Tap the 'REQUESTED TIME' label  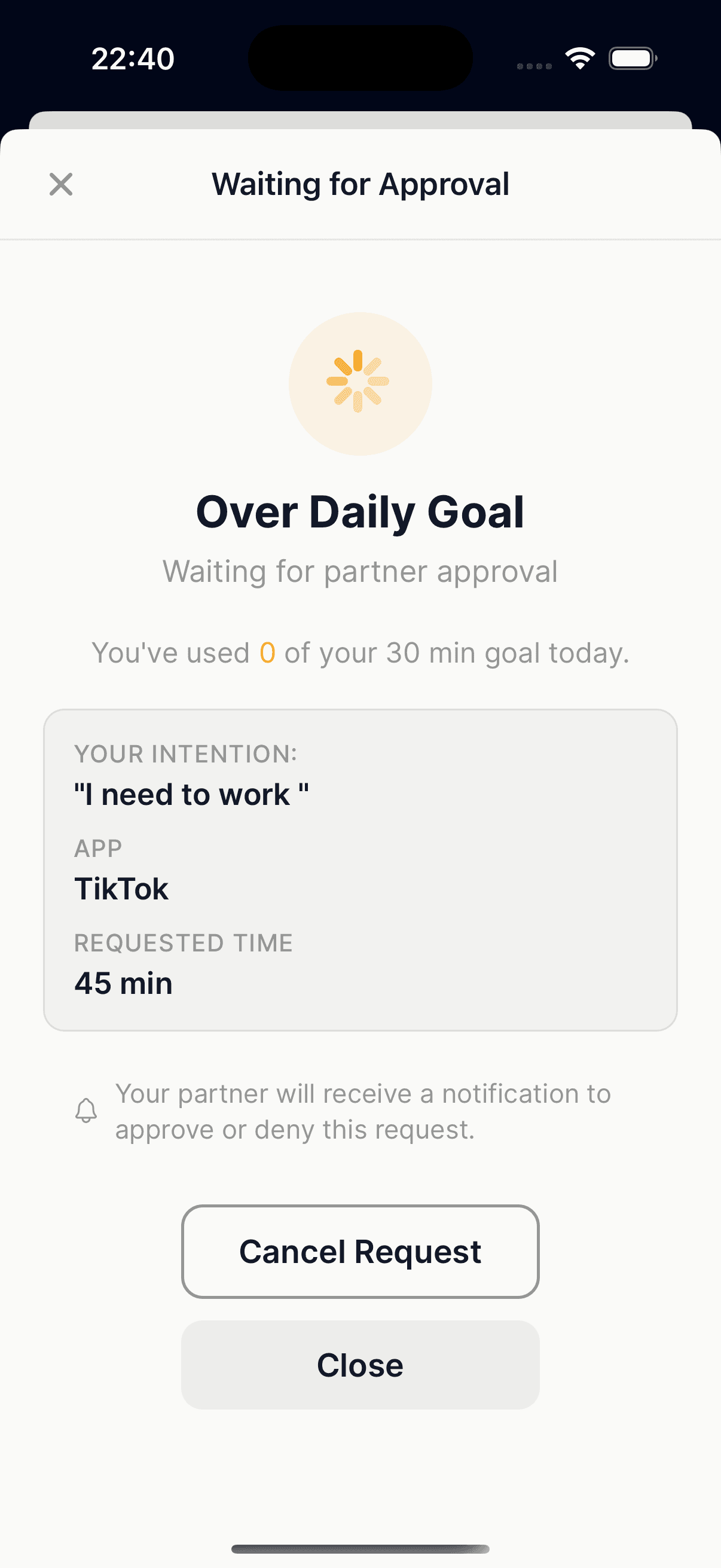point(183,942)
